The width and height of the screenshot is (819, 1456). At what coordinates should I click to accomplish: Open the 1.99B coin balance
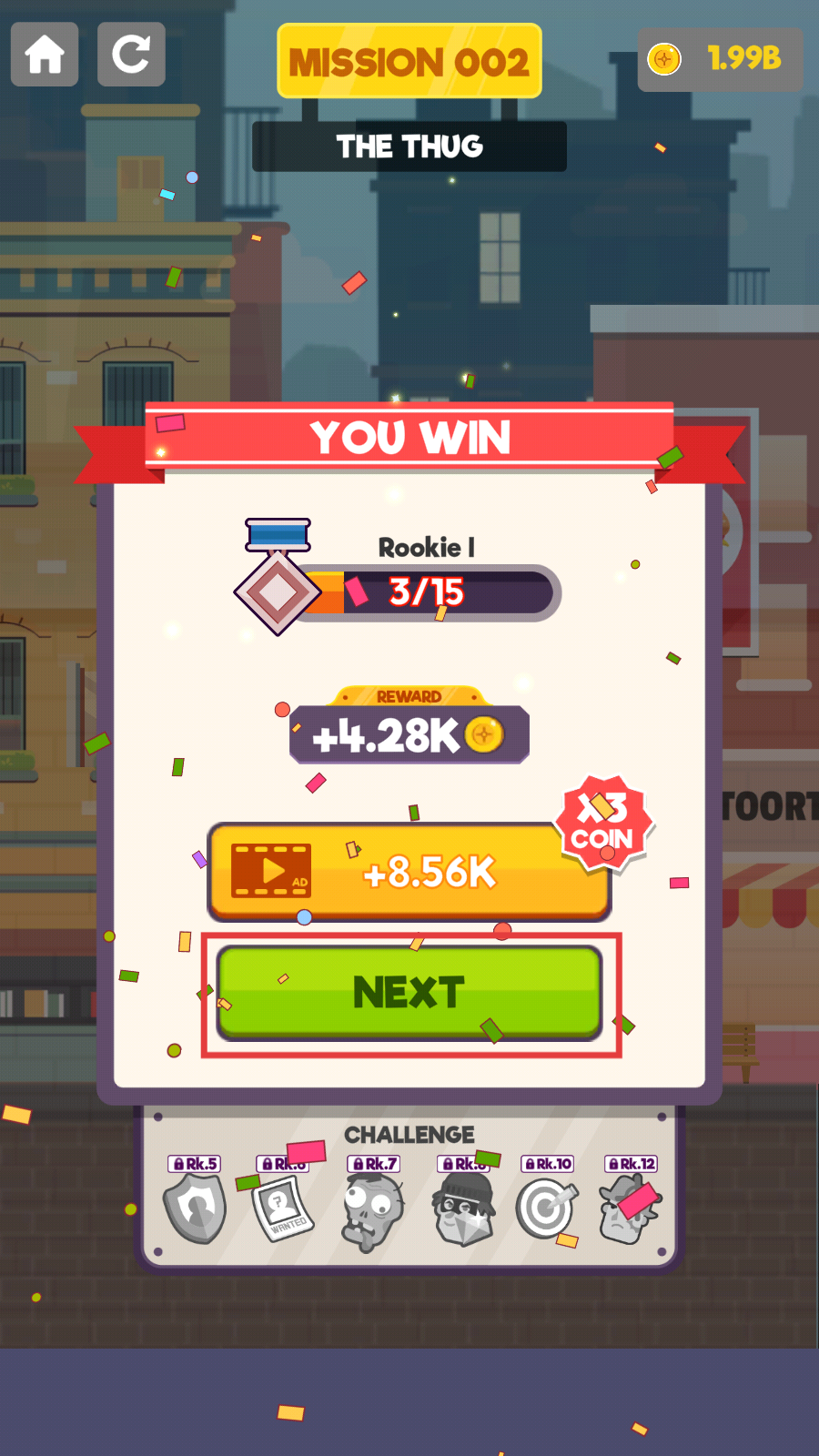click(720, 59)
